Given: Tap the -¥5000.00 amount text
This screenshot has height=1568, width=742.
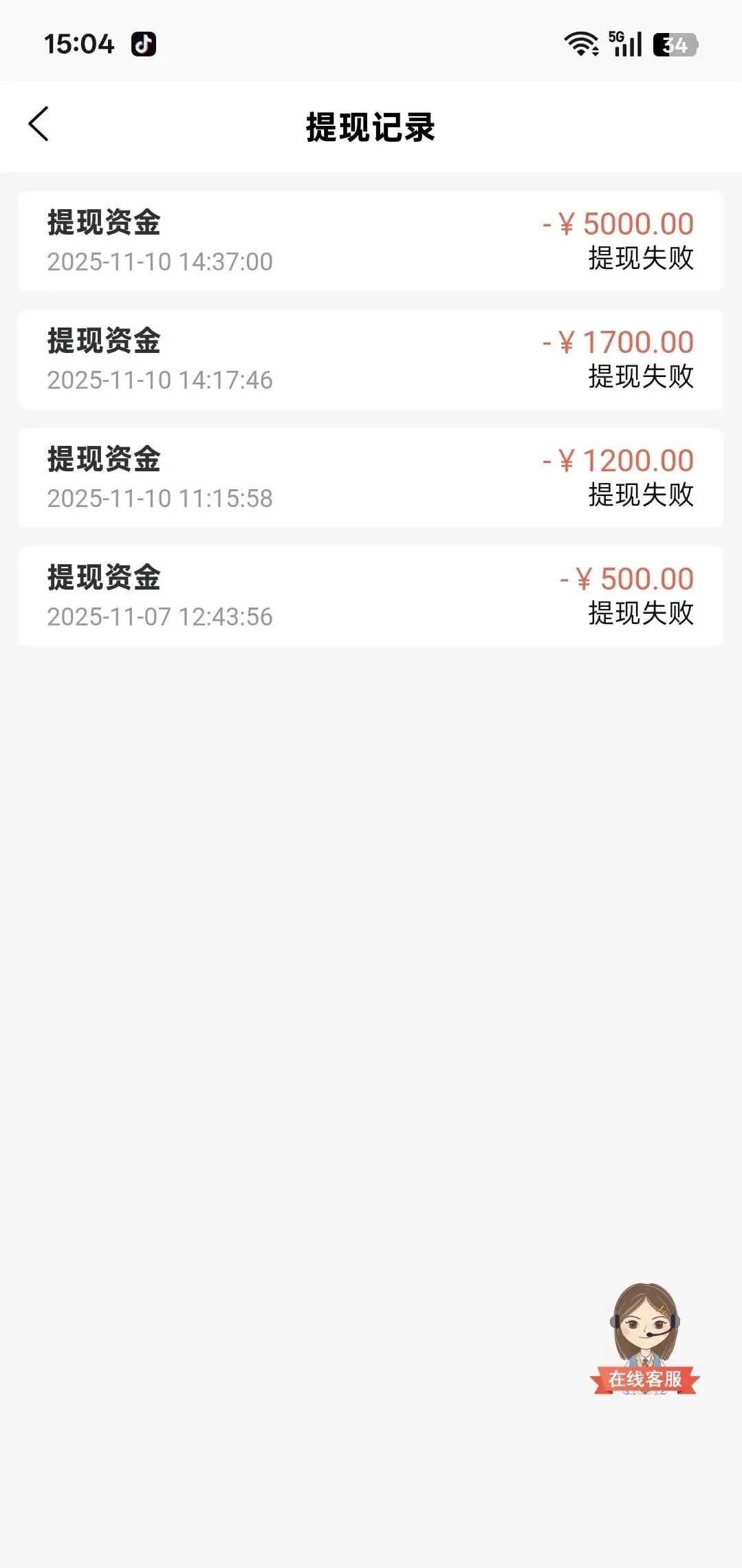Looking at the screenshot, I should pyautogui.click(x=618, y=222).
